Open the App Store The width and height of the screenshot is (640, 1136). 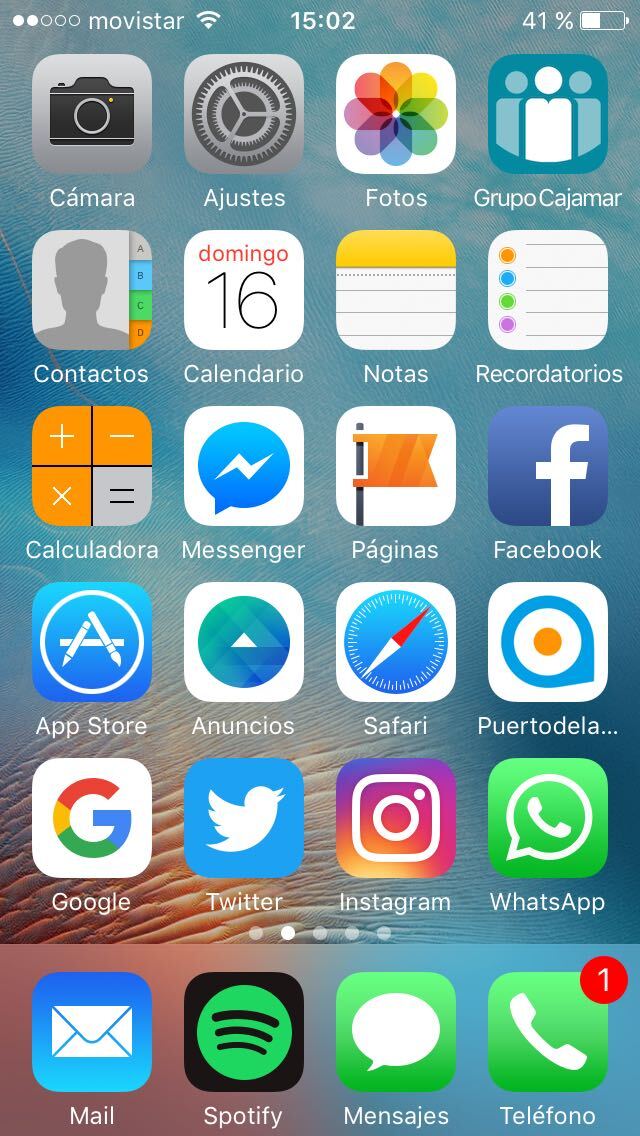click(x=92, y=642)
